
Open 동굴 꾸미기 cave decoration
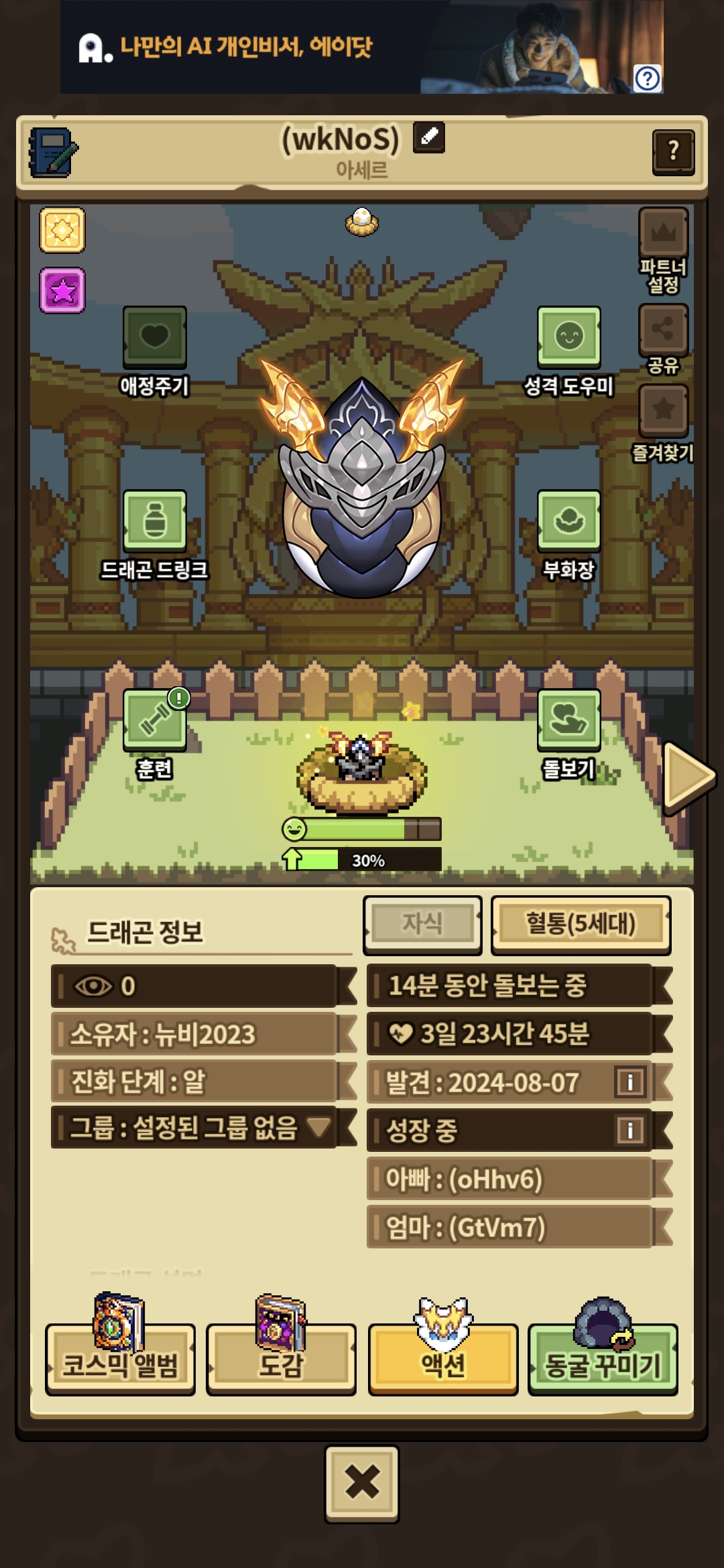pos(603,1359)
